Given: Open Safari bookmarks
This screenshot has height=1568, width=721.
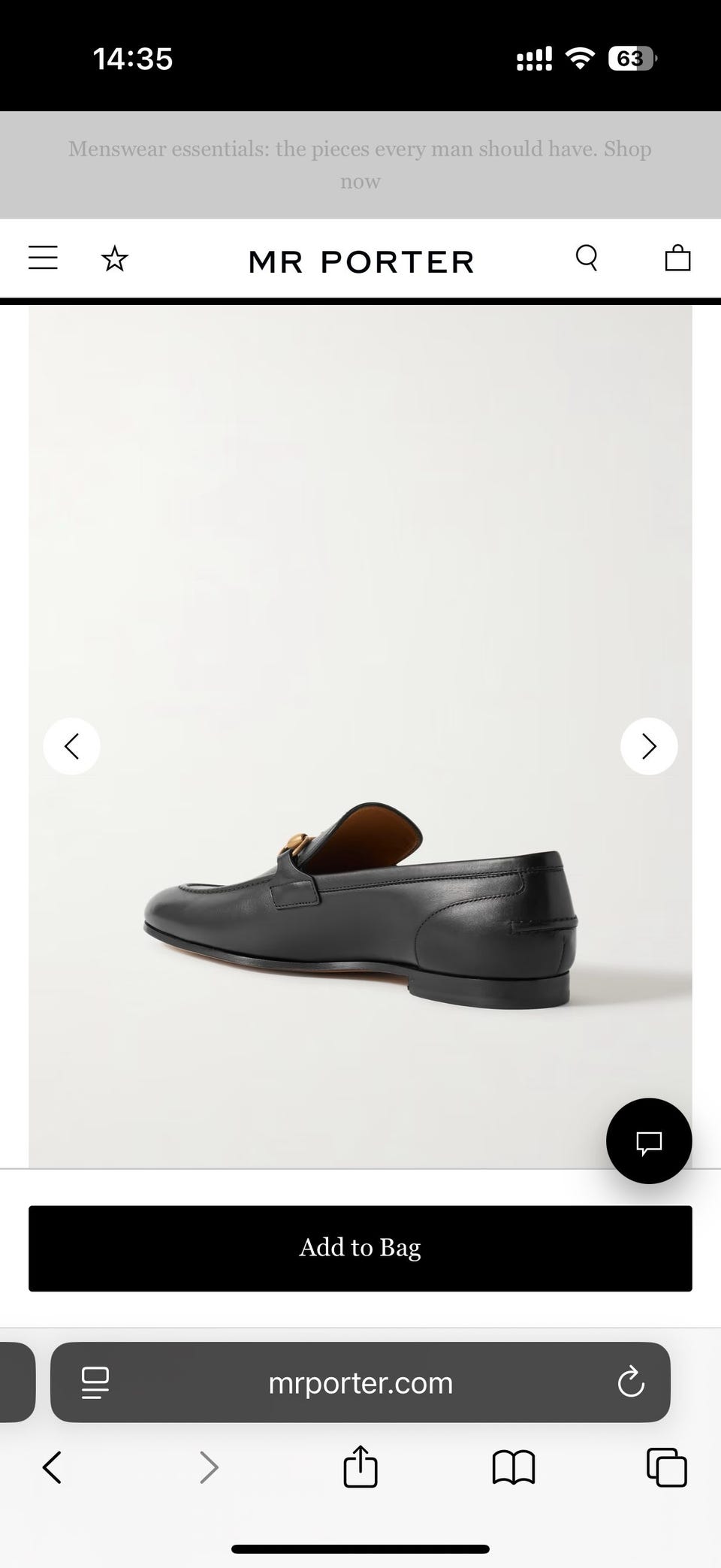Looking at the screenshot, I should (x=514, y=1467).
